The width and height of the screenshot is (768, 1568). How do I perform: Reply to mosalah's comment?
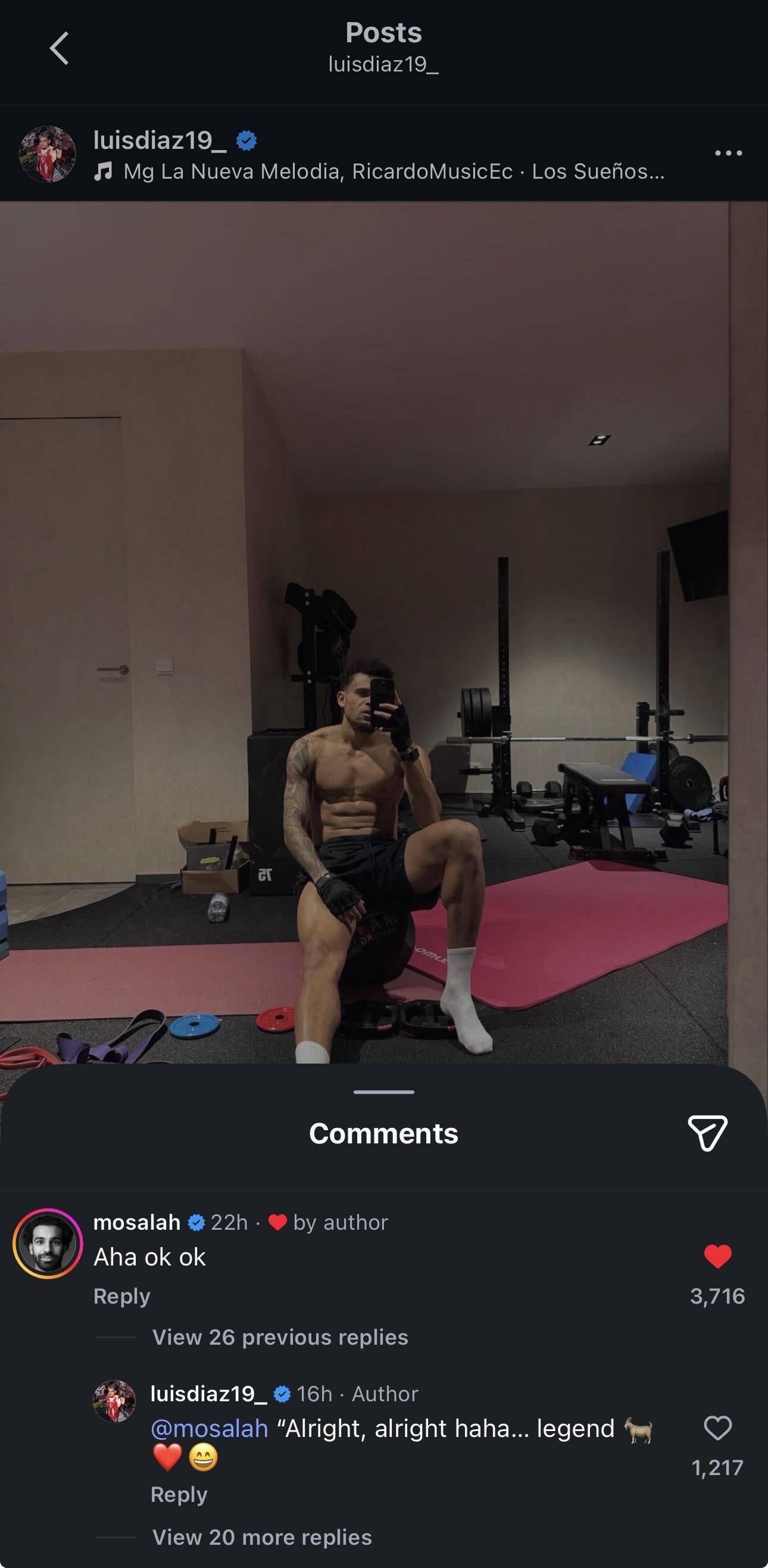[121, 1296]
